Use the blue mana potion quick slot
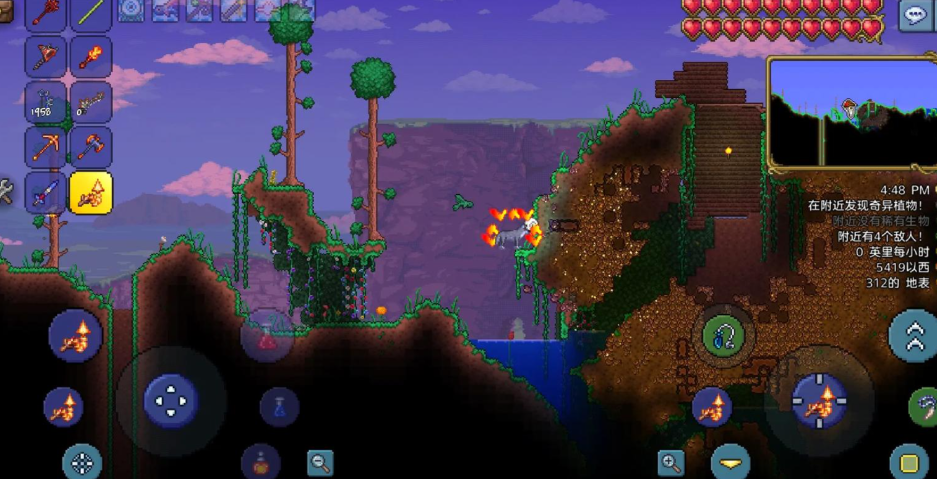This screenshot has height=479, width=937. point(279,406)
